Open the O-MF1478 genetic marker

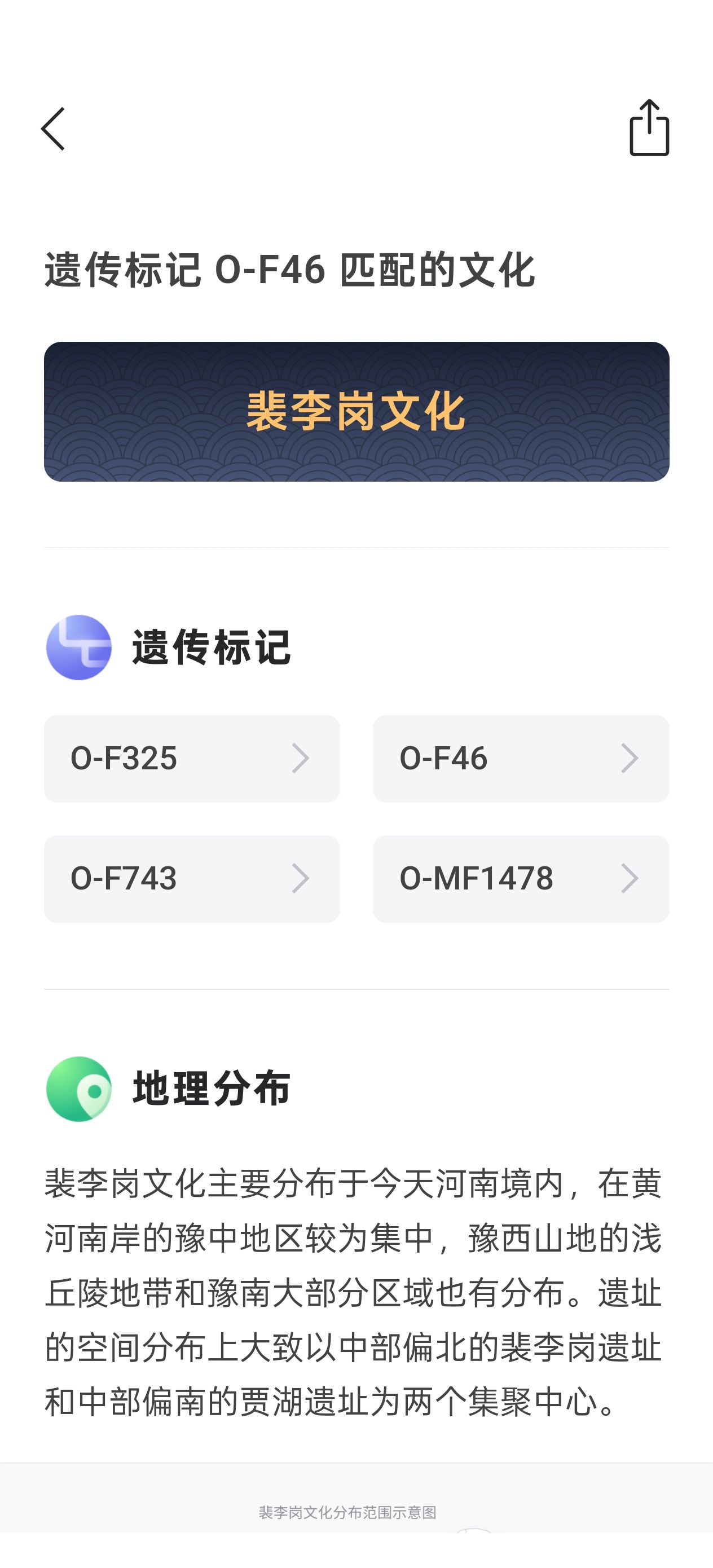coord(521,878)
